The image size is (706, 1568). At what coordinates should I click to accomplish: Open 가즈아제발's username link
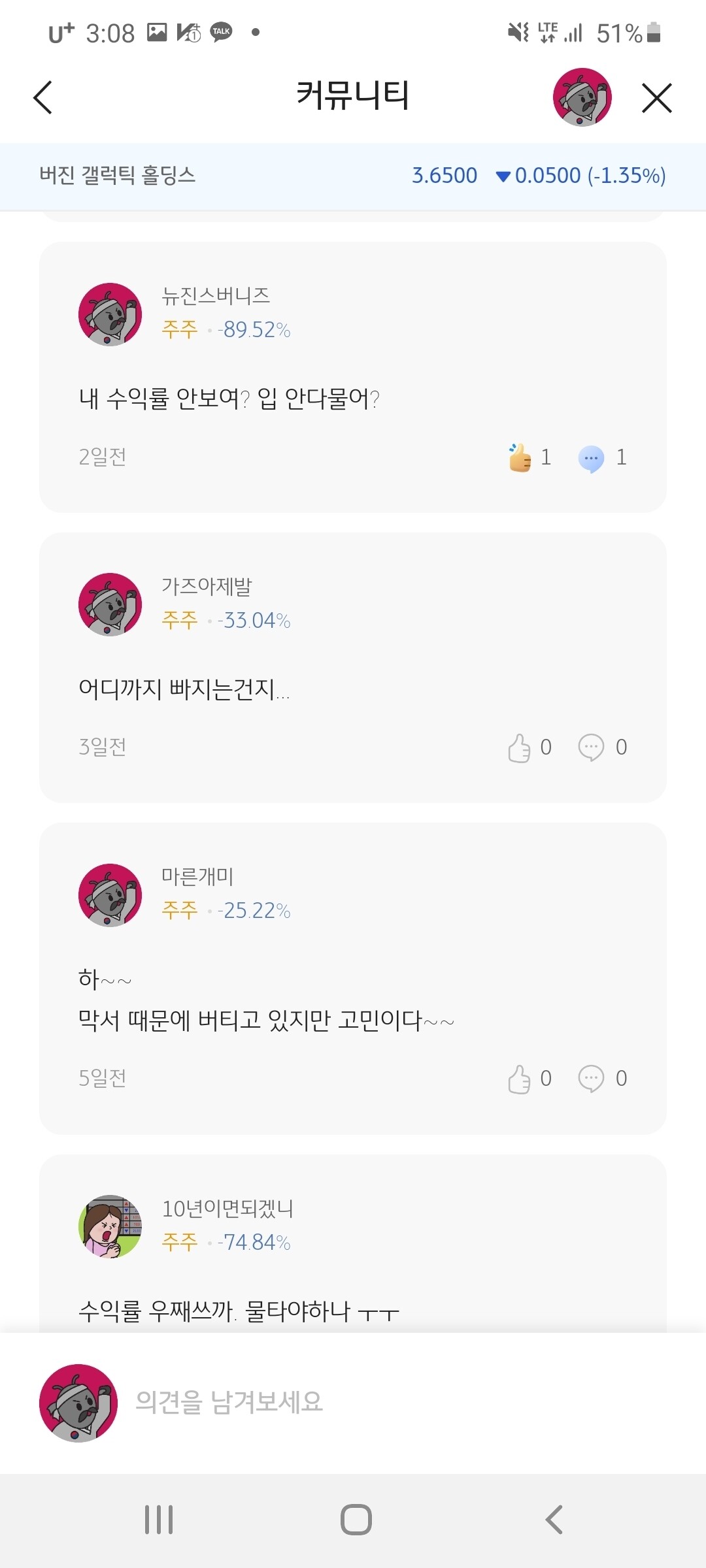click(x=209, y=587)
